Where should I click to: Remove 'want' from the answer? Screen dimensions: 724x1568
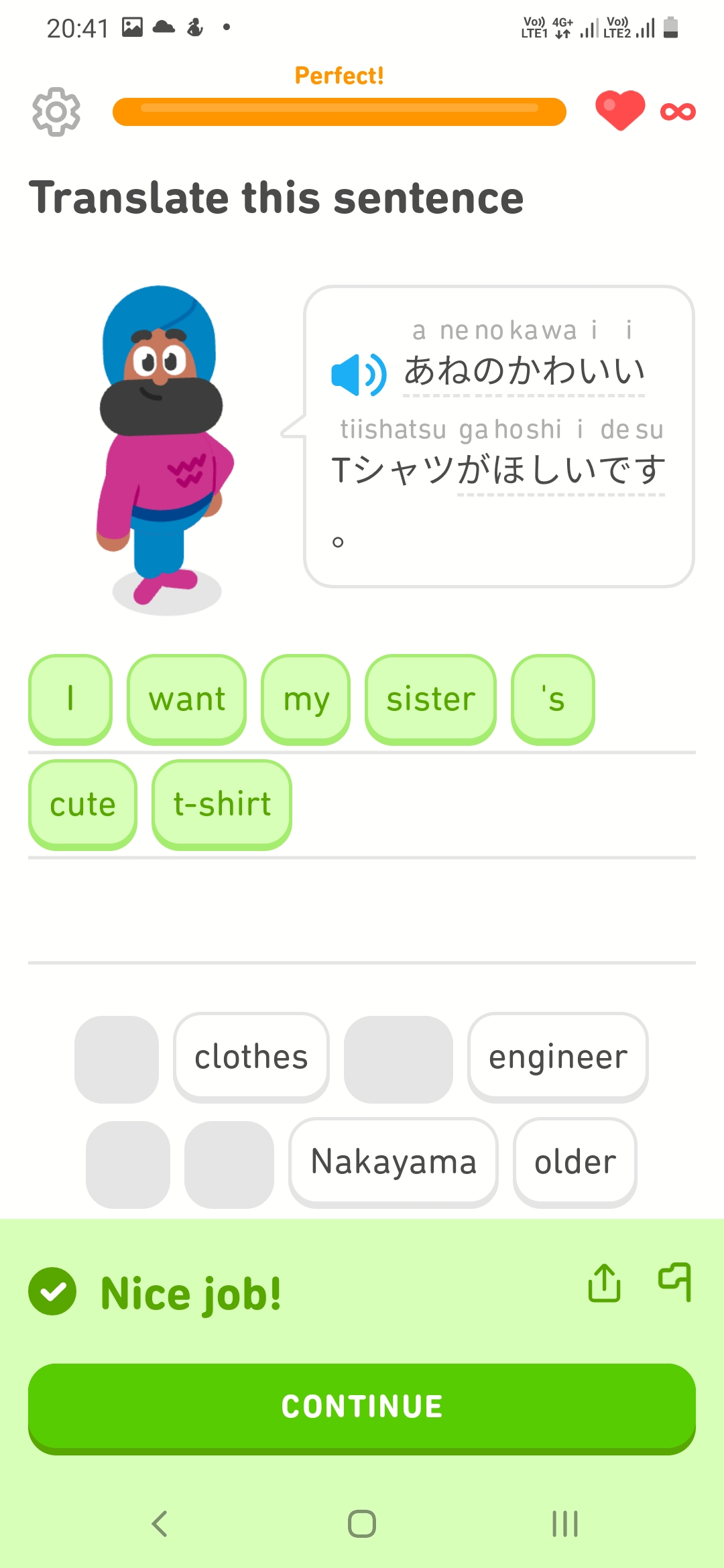point(187,700)
